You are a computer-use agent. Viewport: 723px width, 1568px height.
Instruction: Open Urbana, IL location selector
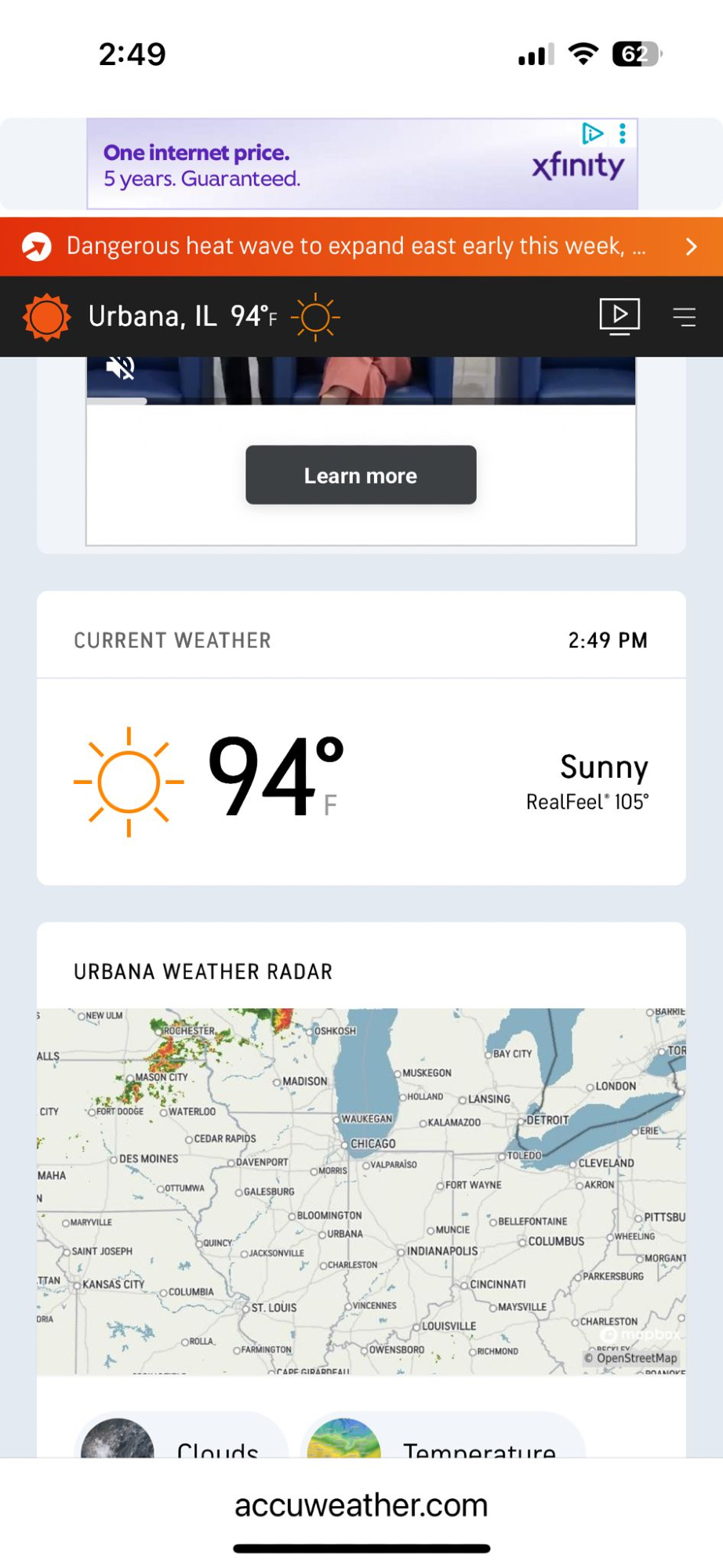(x=153, y=317)
